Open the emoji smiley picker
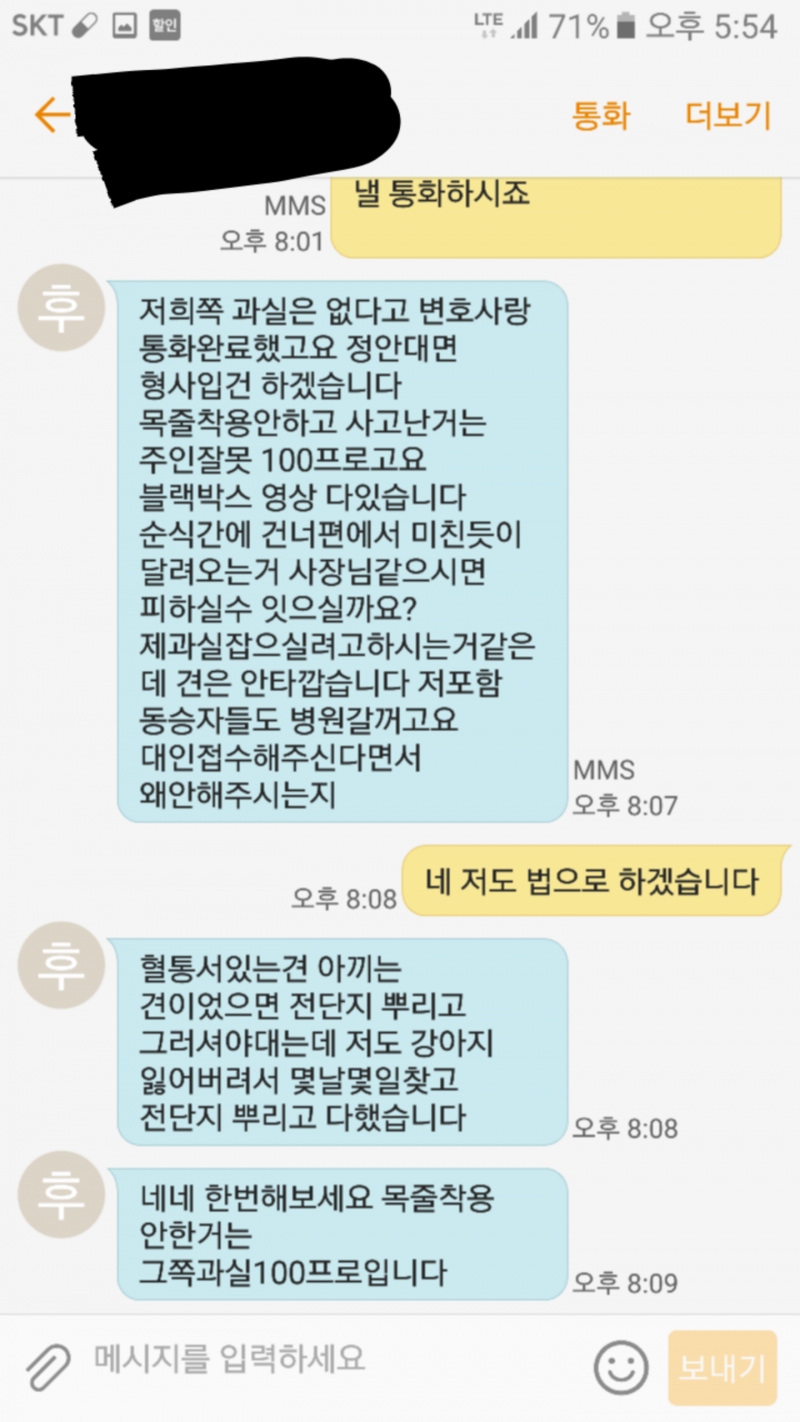Screen dimensions: 800x1422 click(621, 1367)
